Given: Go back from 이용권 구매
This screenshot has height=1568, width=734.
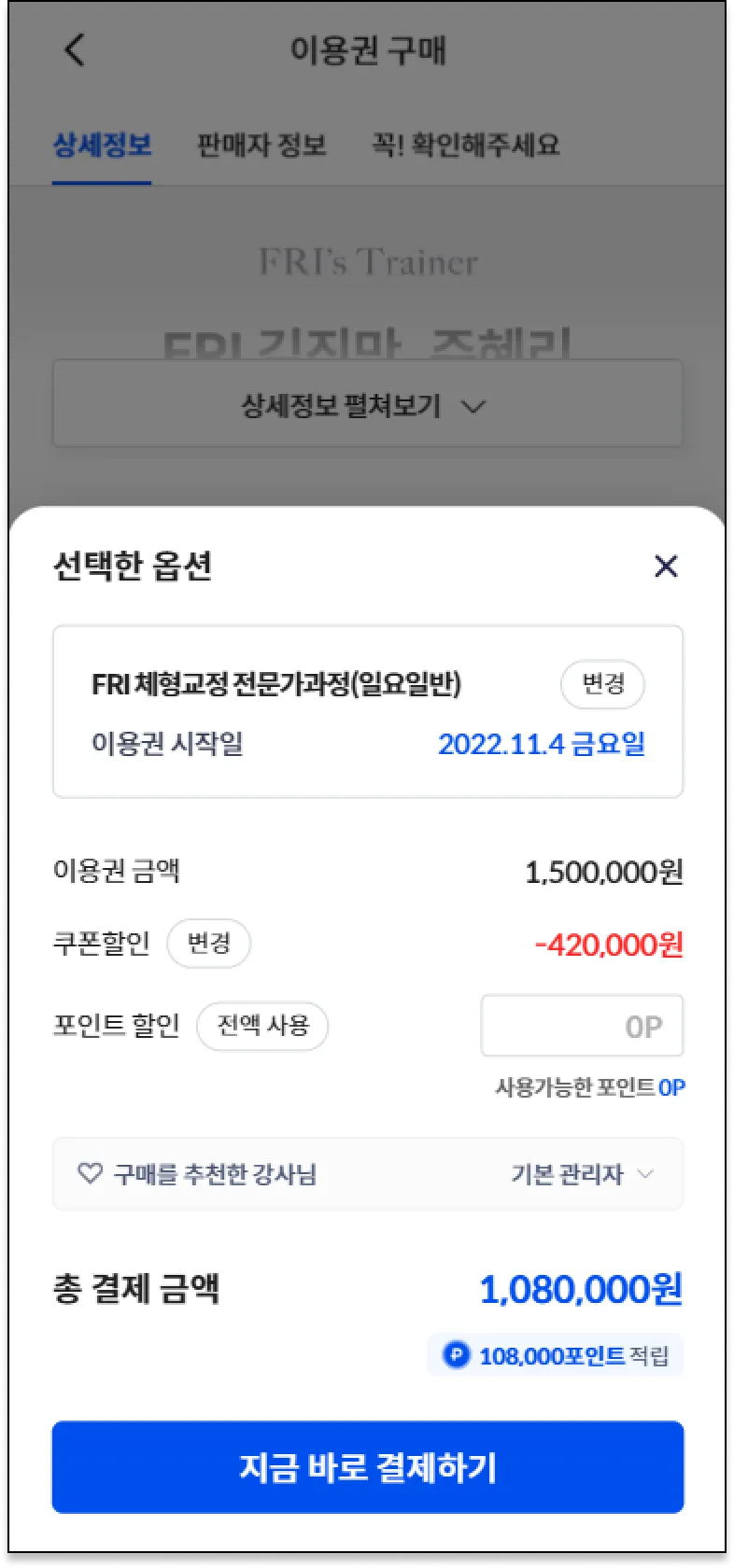Looking at the screenshot, I should coord(75,49).
